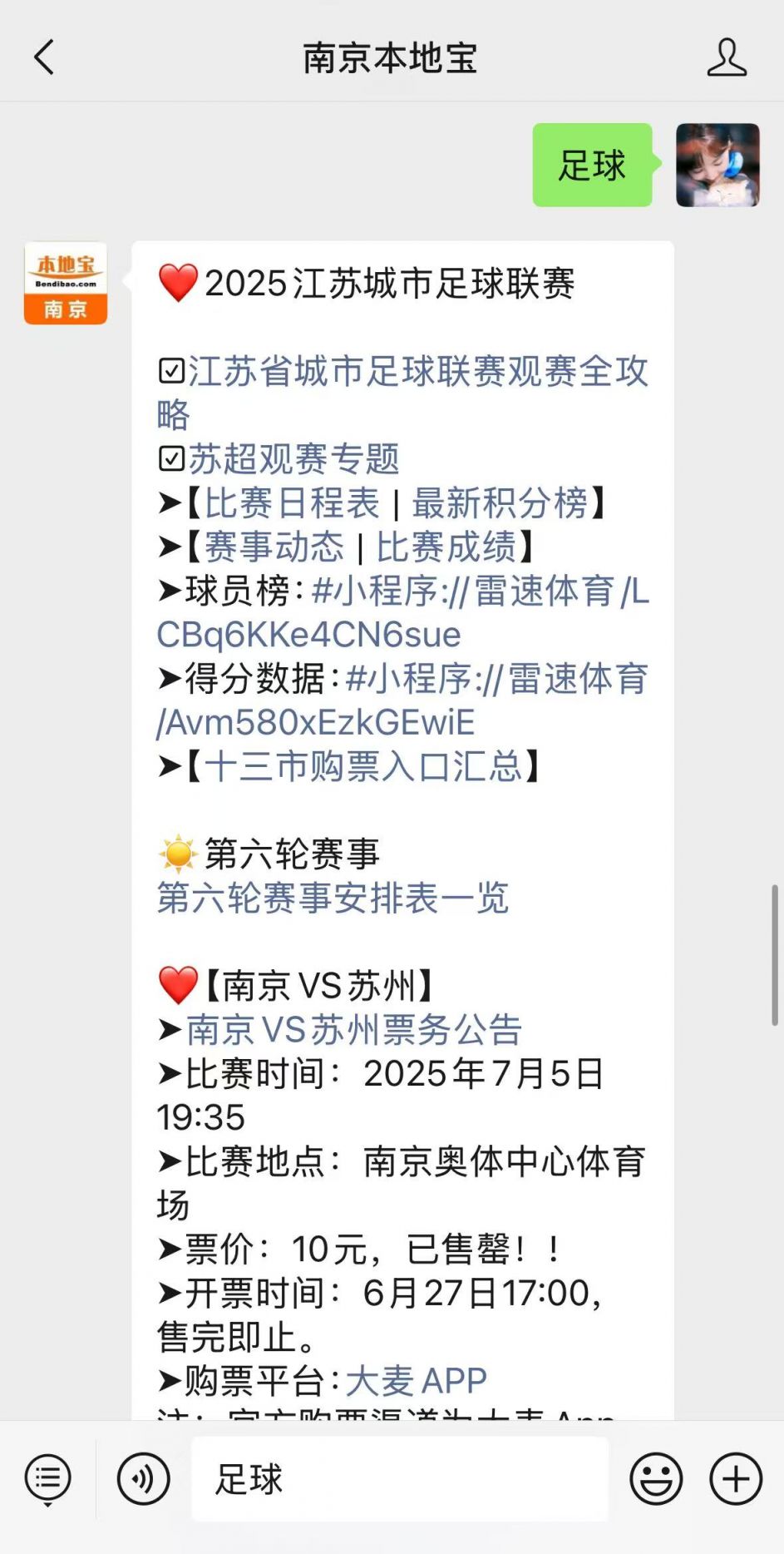Switch to voice input

(143, 1479)
